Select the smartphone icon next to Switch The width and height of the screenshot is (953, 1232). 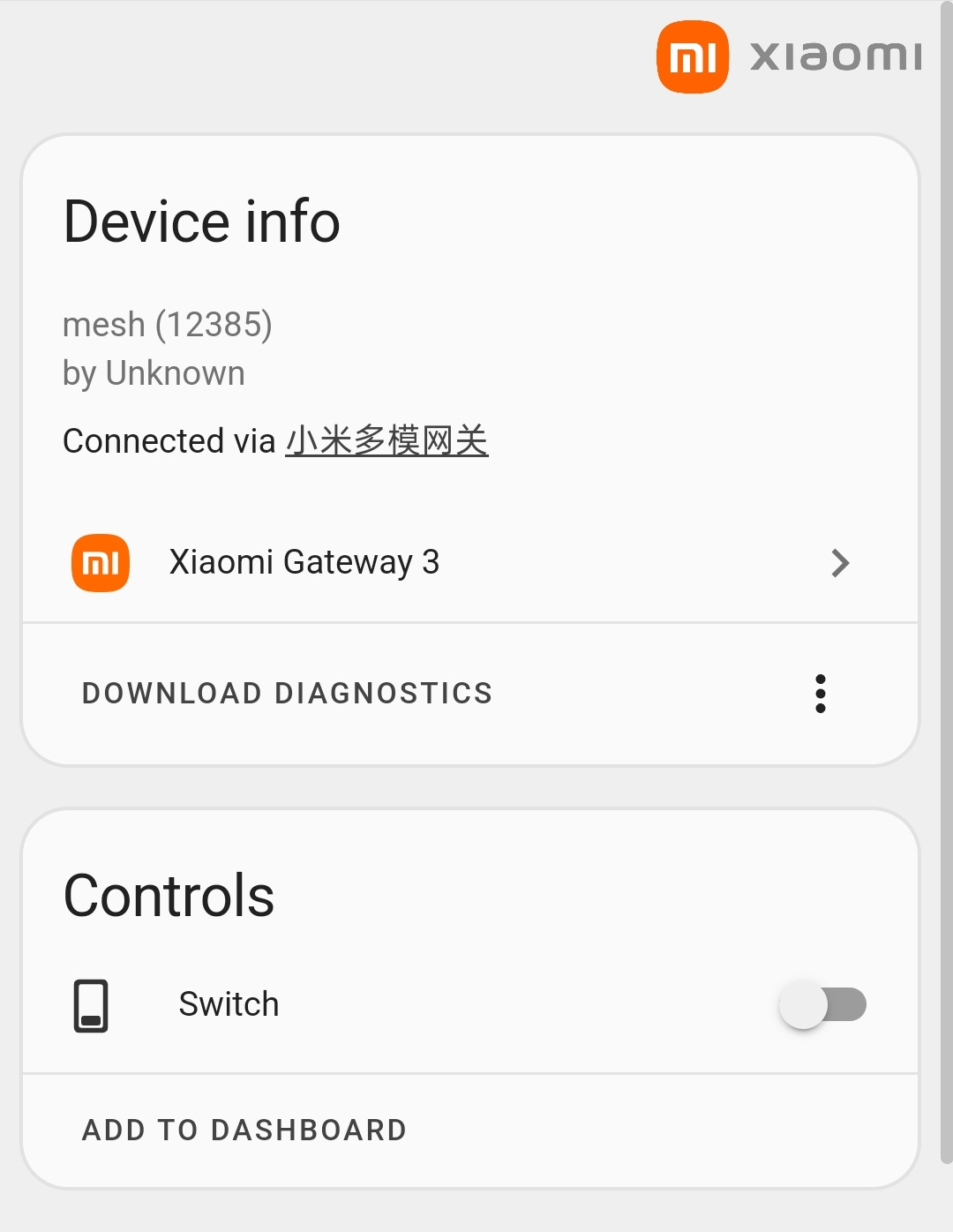tap(91, 1003)
